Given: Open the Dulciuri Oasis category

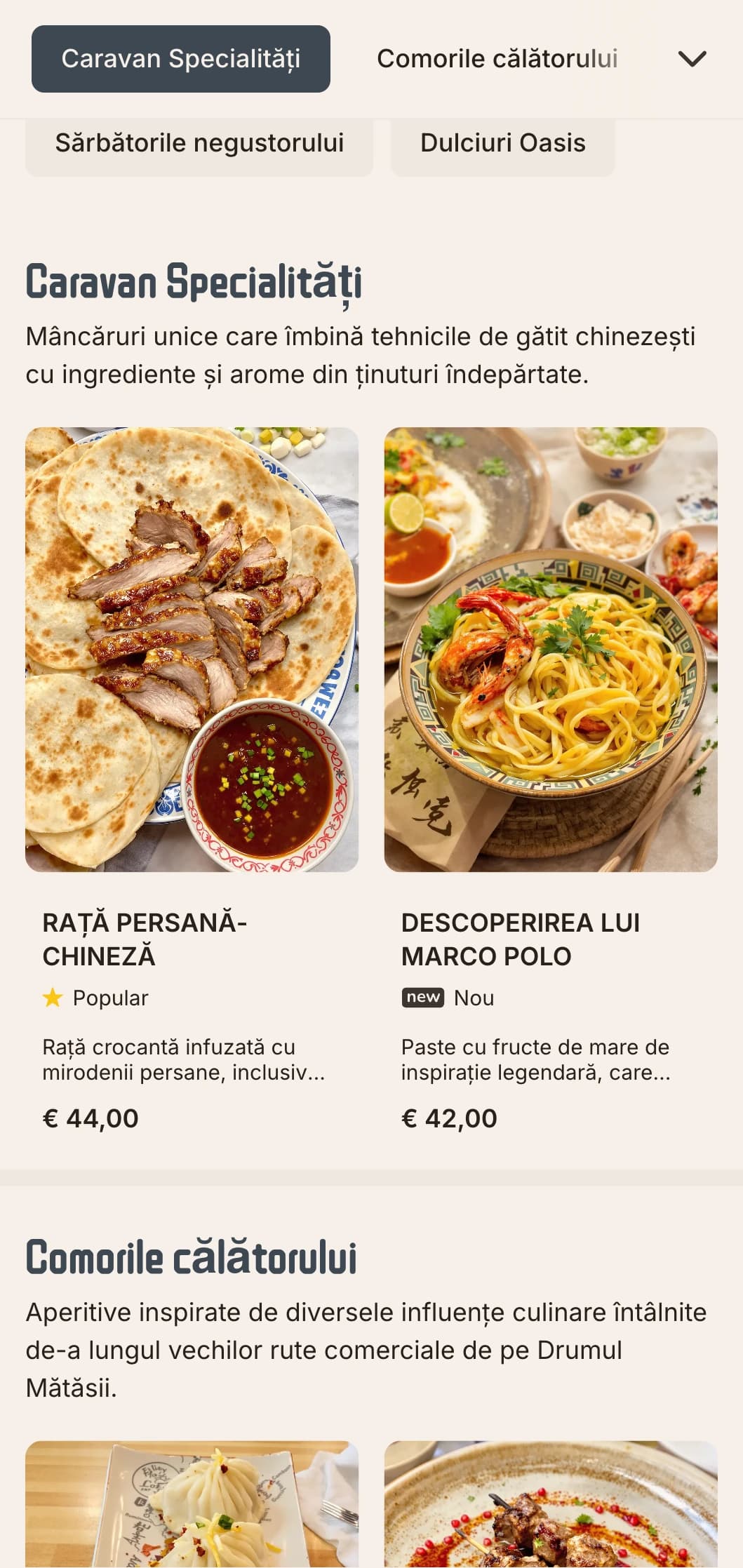Looking at the screenshot, I should point(502,144).
